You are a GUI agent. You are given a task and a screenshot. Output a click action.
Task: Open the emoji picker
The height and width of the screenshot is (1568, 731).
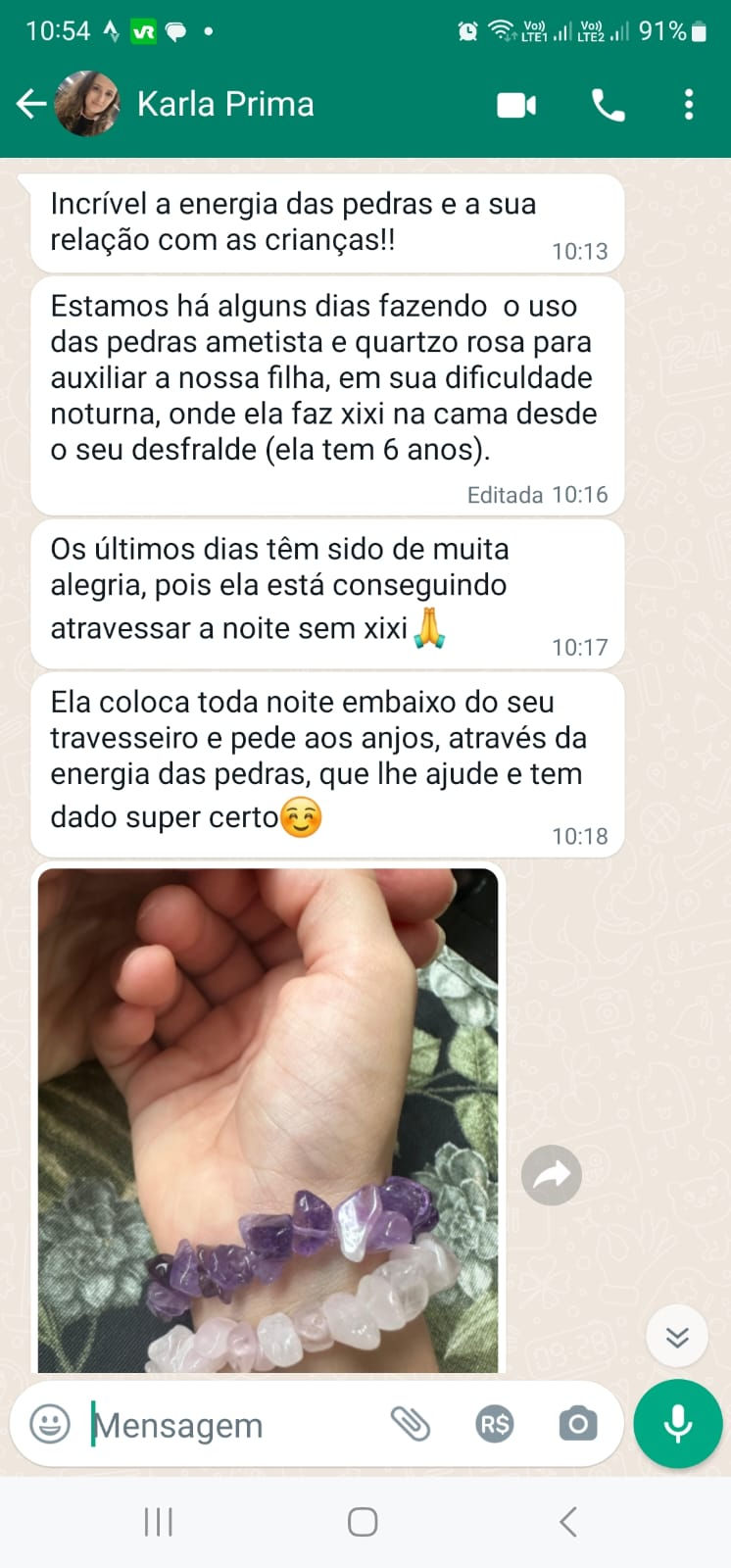click(x=50, y=1424)
